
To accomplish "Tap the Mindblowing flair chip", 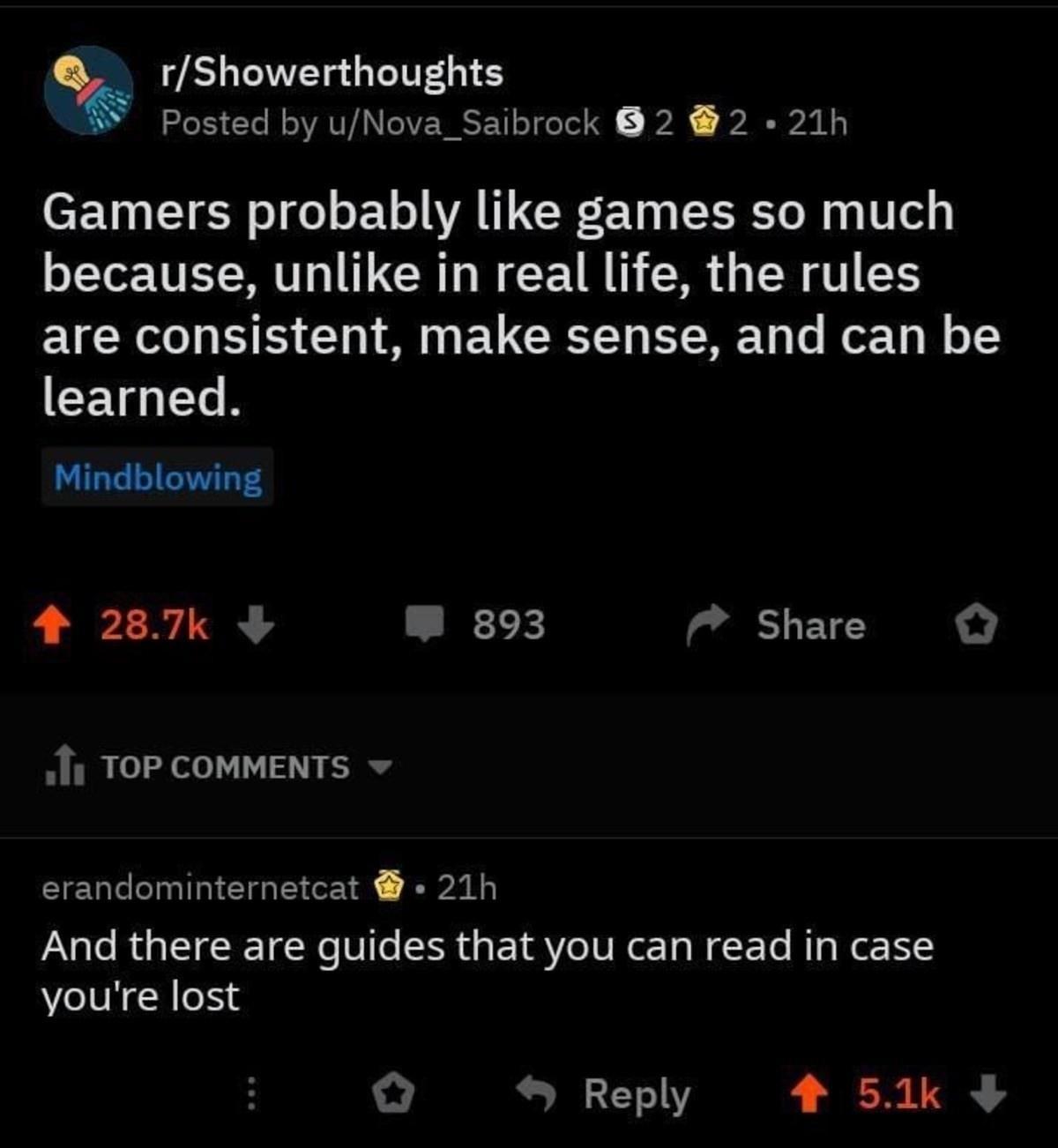I will pos(158,478).
